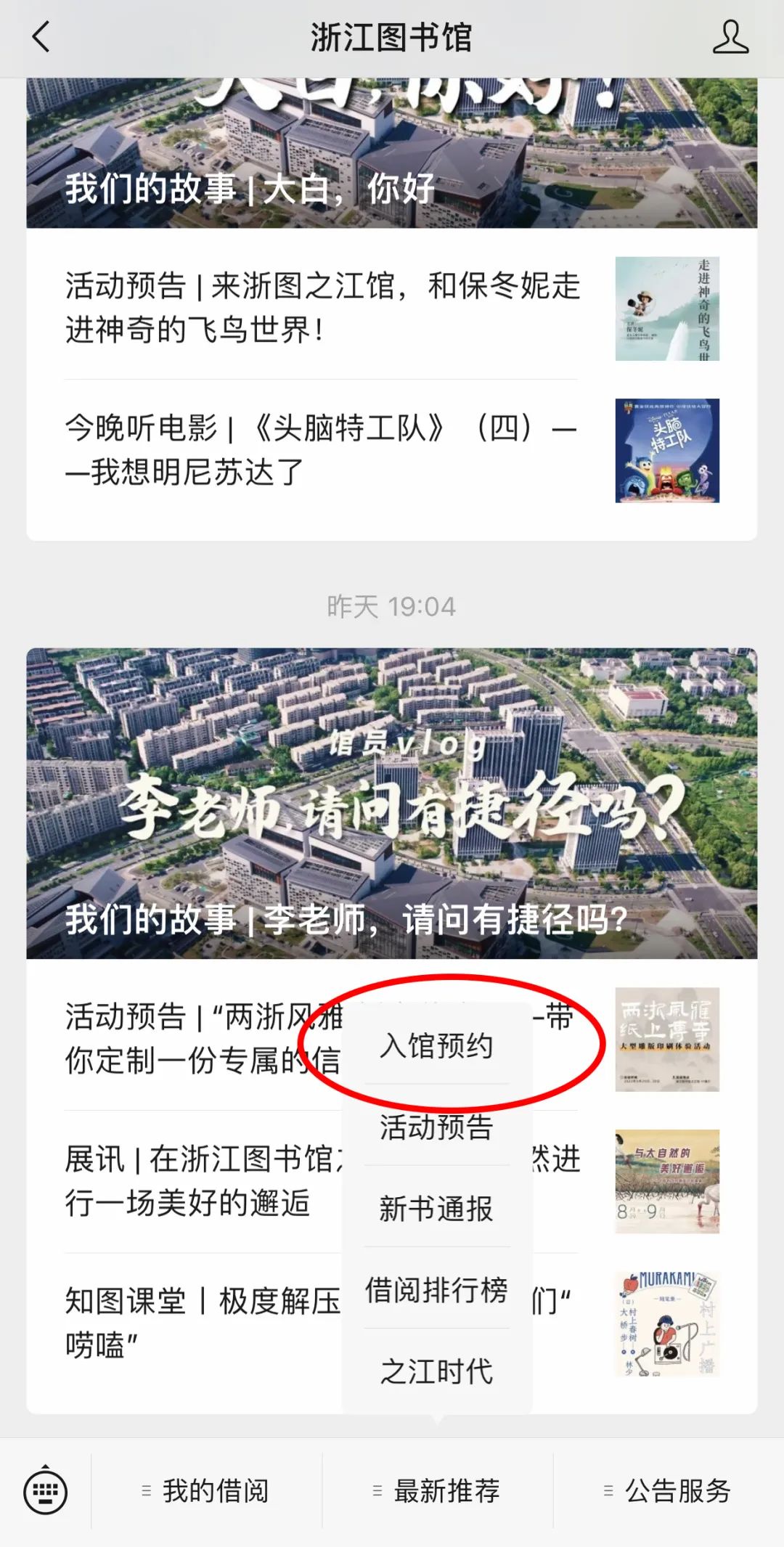Viewport: 784px width, 1547px height.
Task: Select 入馆预约 from popup menu
Action: (x=436, y=1046)
